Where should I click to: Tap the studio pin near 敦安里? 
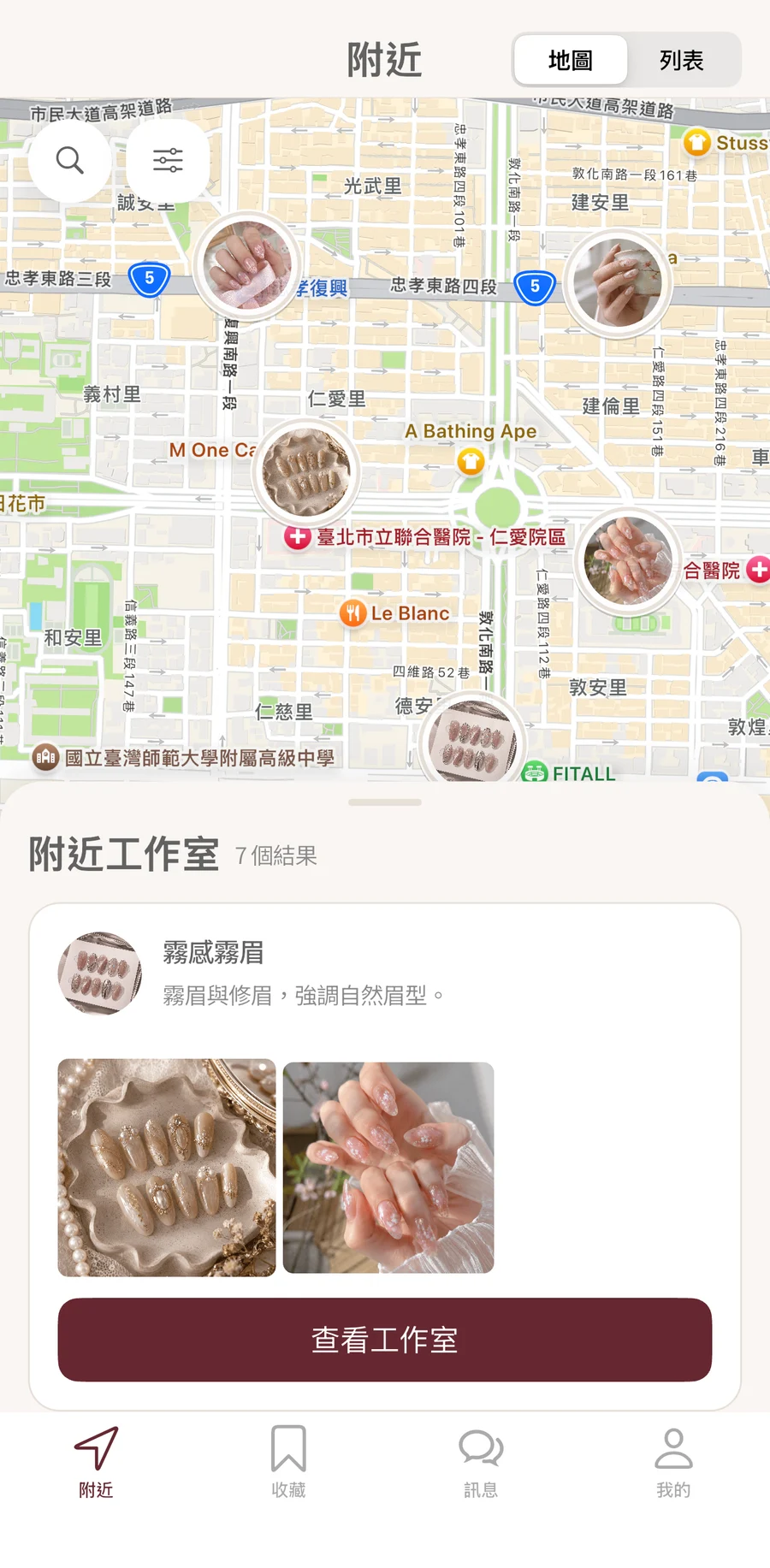click(628, 560)
